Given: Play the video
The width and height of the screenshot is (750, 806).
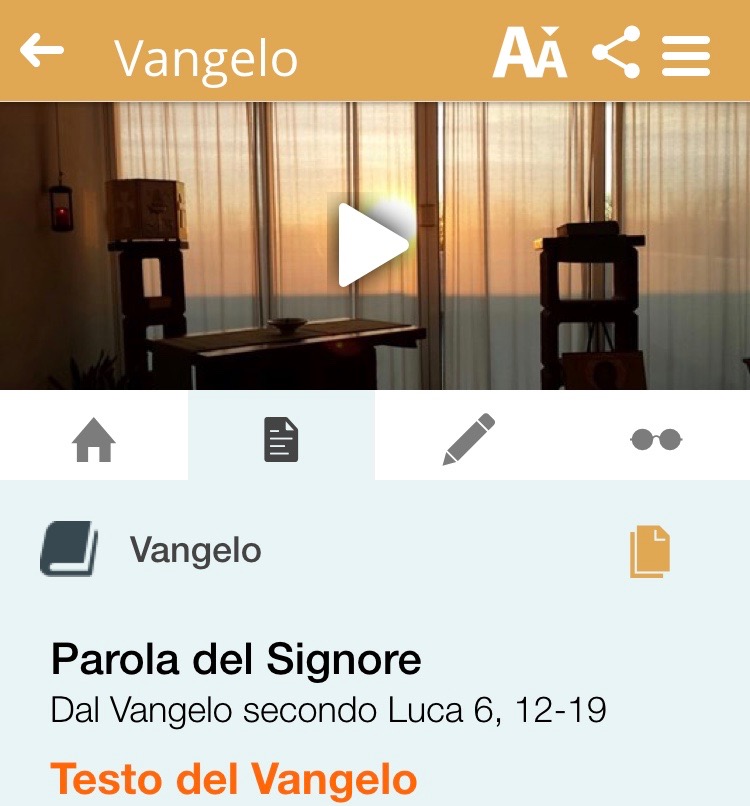Looking at the screenshot, I should [x=372, y=245].
